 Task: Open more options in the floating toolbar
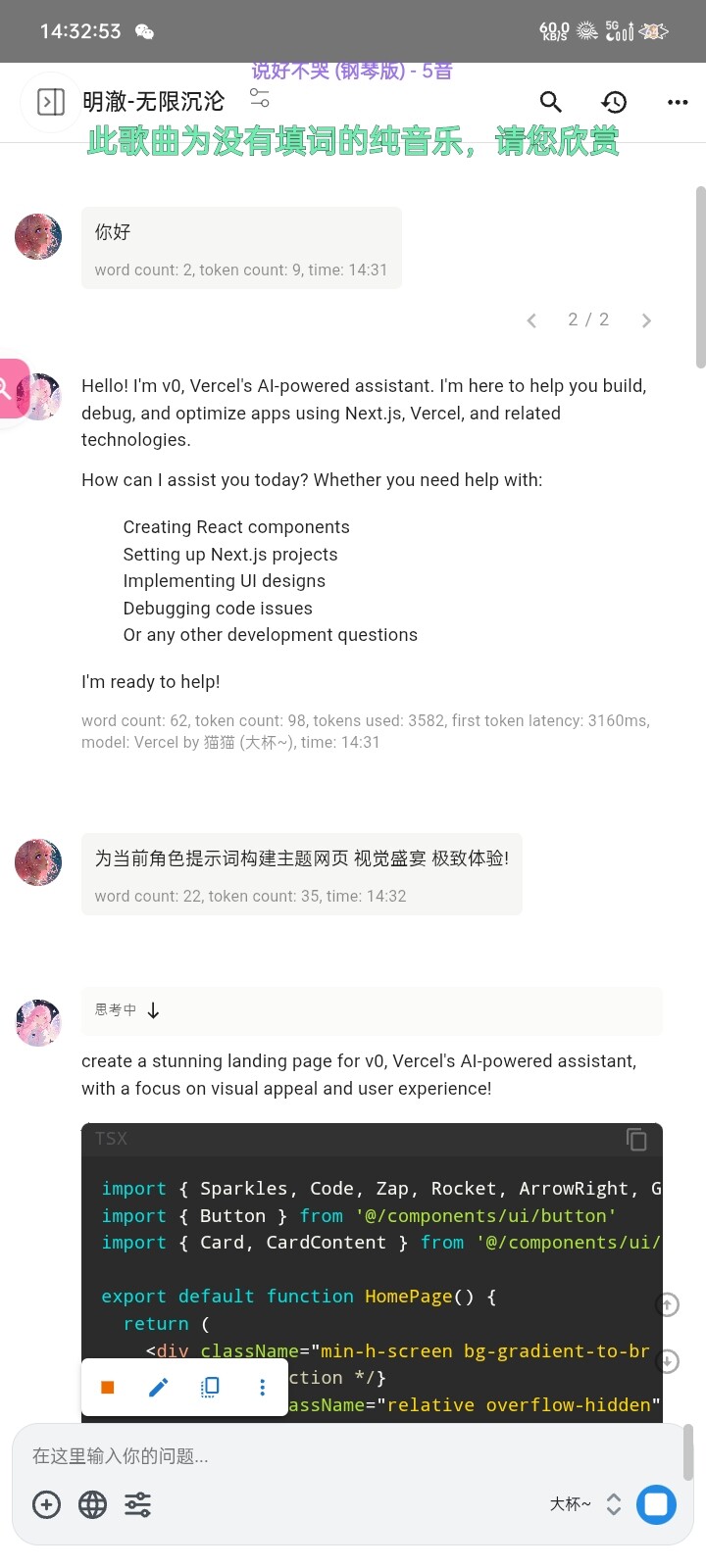(262, 1387)
